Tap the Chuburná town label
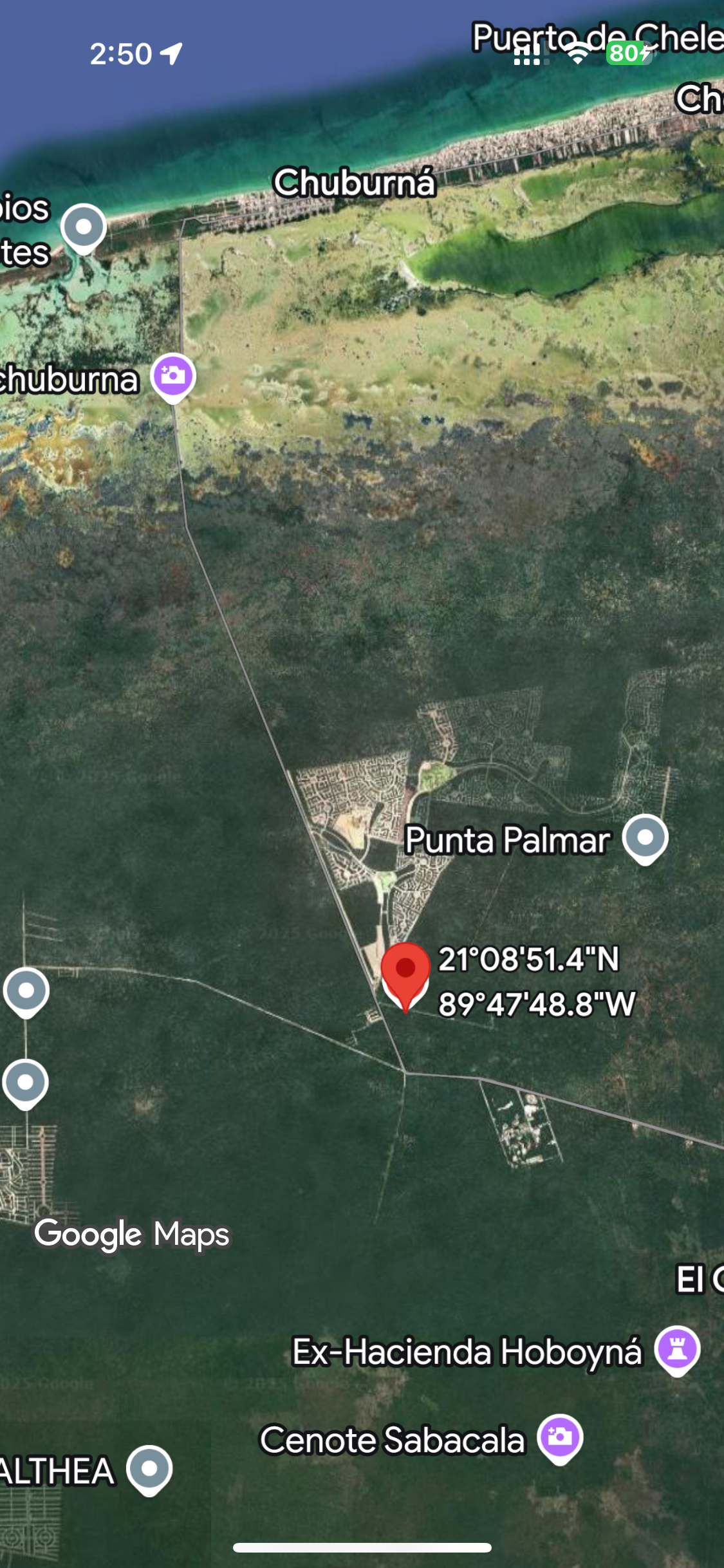The height and width of the screenshot is (1568, 724). click(x=355, y=182)
